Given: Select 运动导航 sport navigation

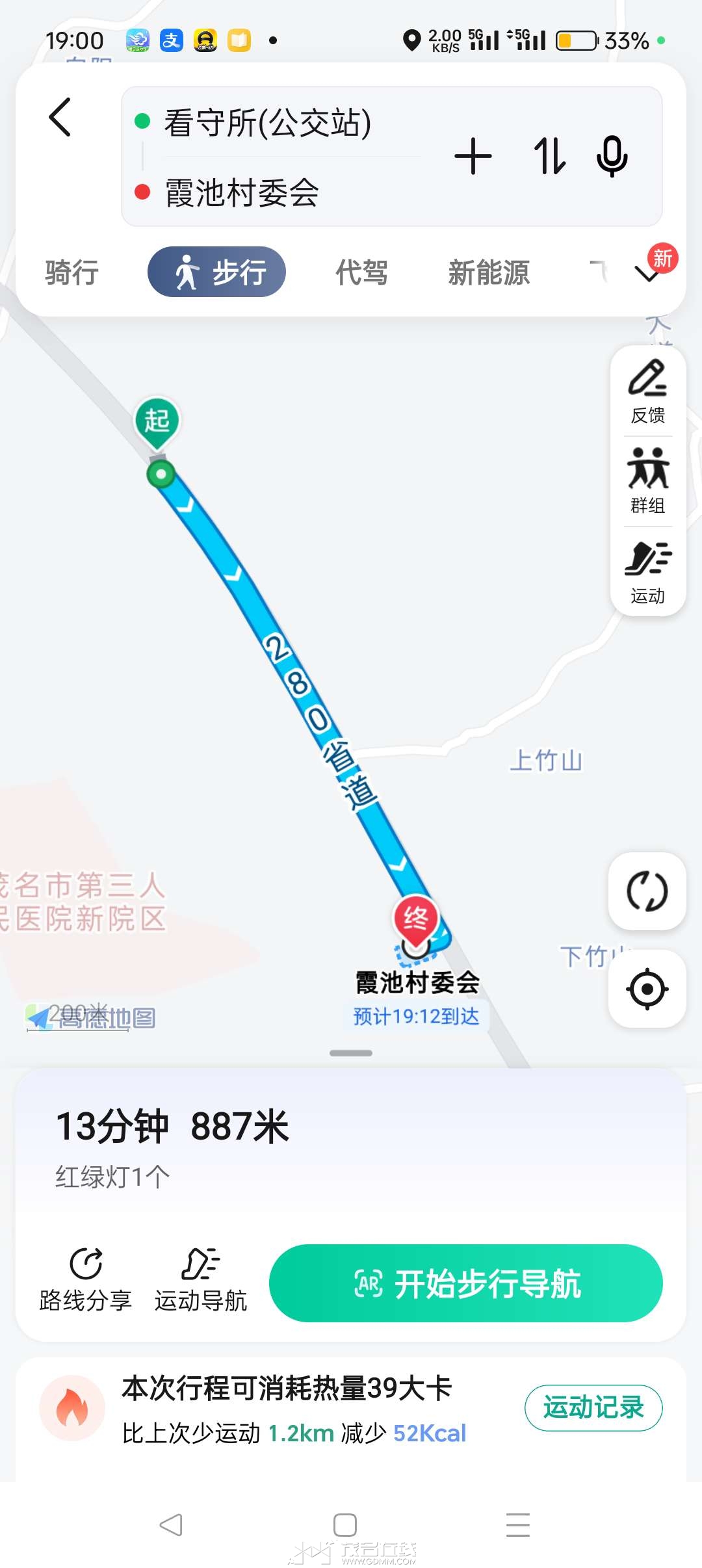Looking at the screenshot, I should 201,1279.
